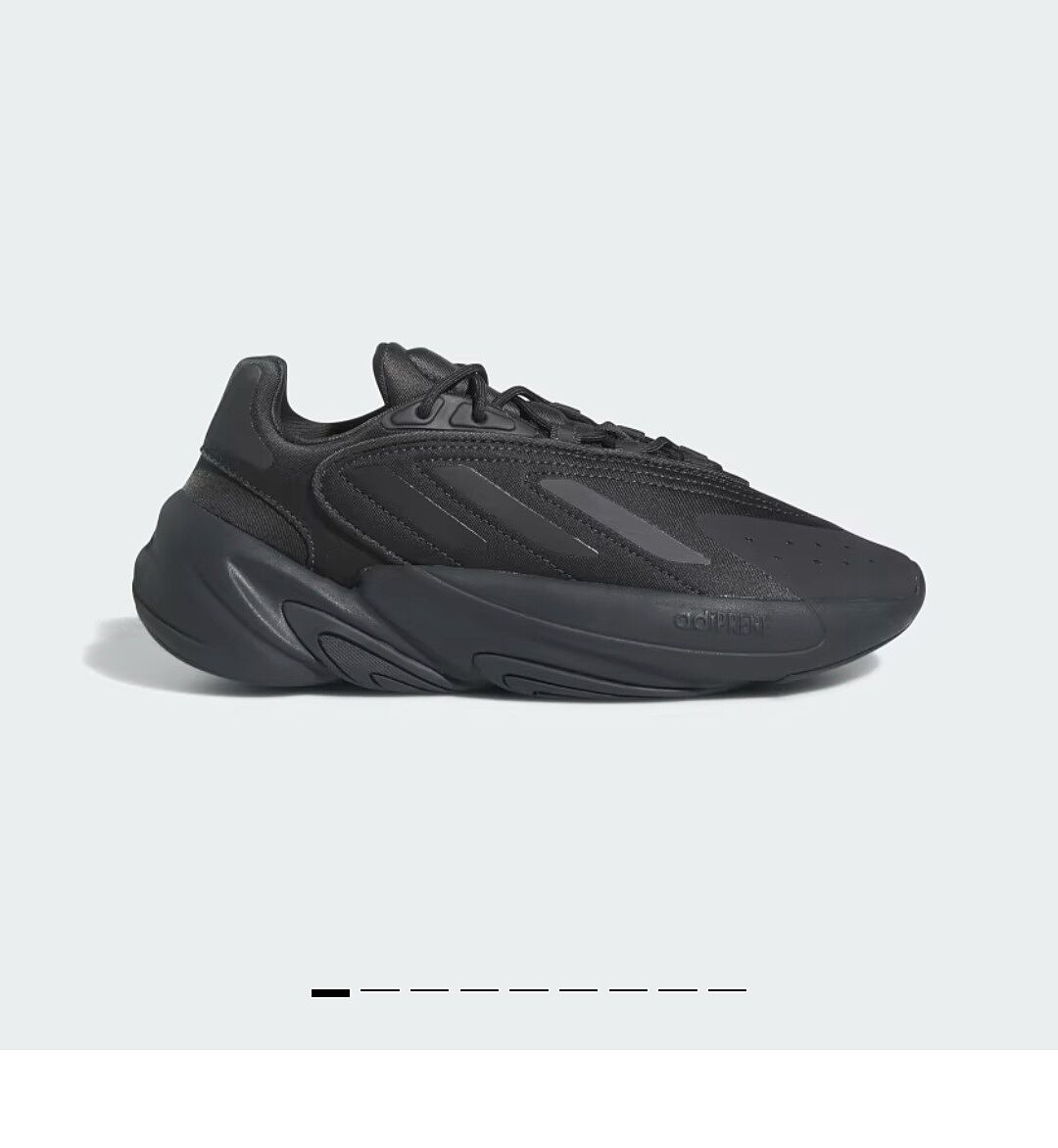This screenshot has height=1148, width=1058.
Task: Select the last gallery page indicator dash
Action: coord(727,991)
